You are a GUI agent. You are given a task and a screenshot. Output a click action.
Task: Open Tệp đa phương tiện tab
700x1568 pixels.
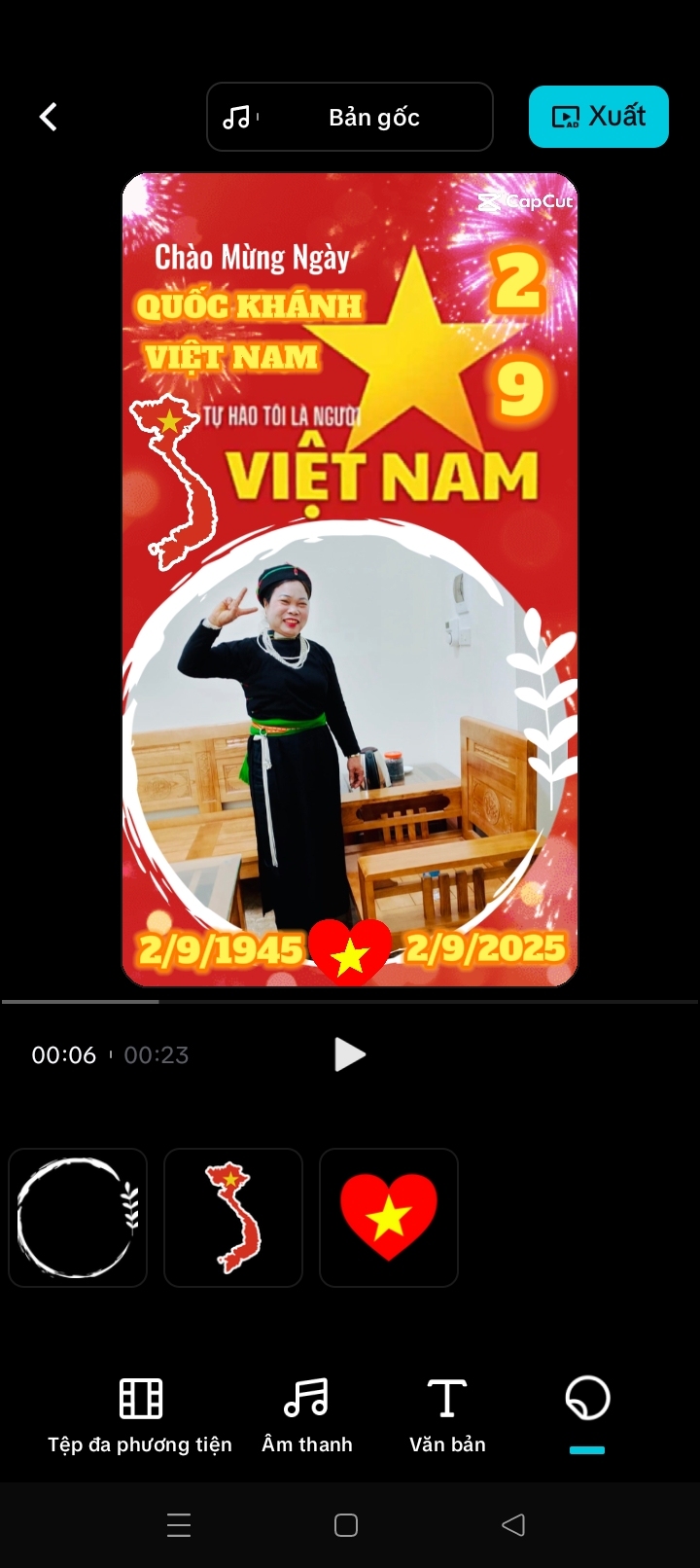(x=140, y=1415)
